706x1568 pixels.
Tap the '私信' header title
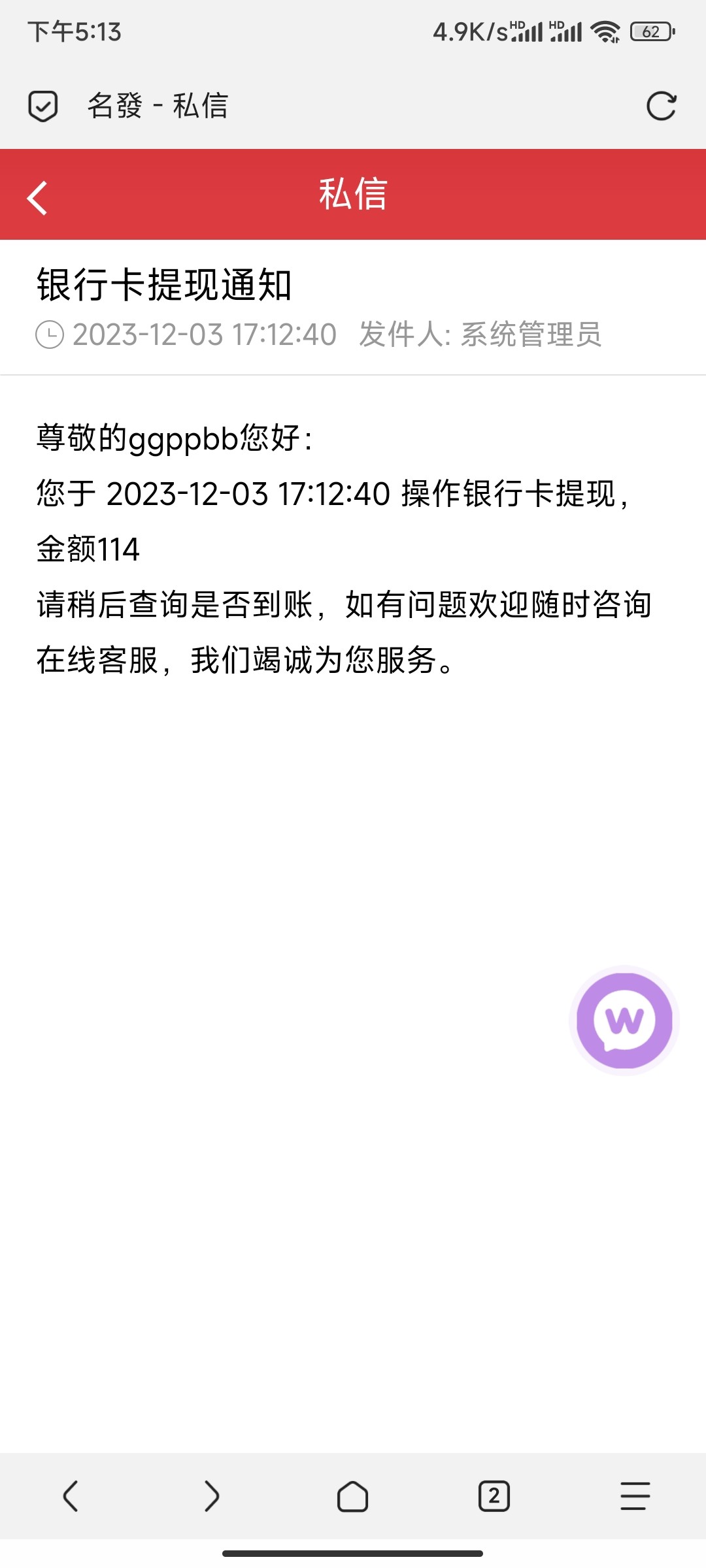[353, 197]
